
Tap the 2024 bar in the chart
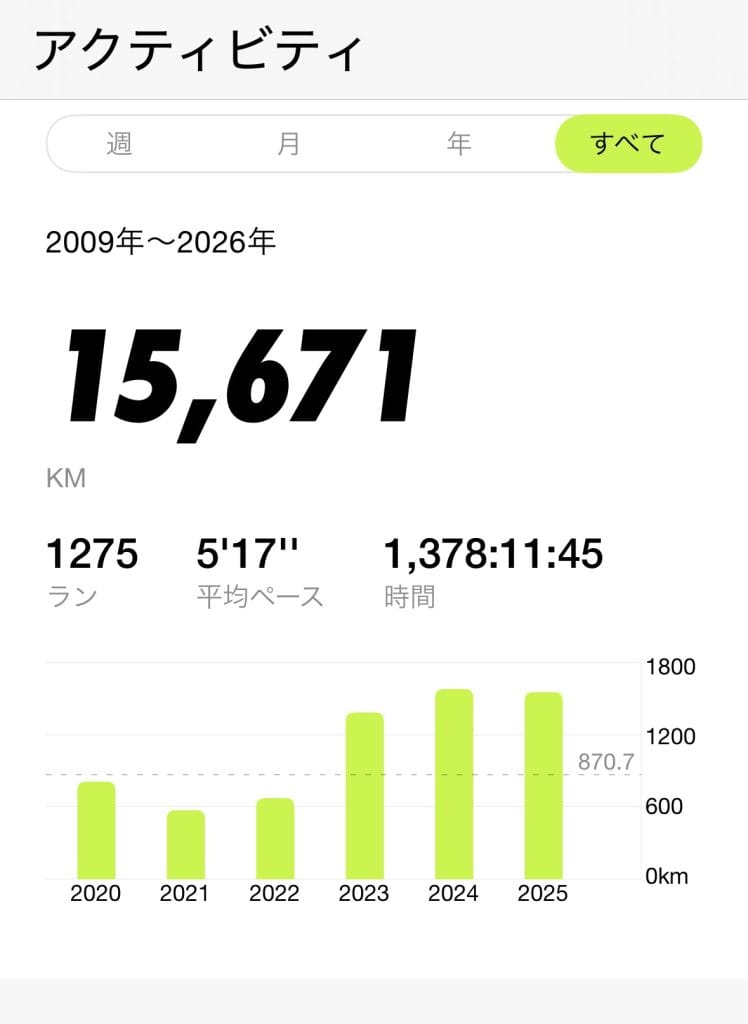(454, 785)
